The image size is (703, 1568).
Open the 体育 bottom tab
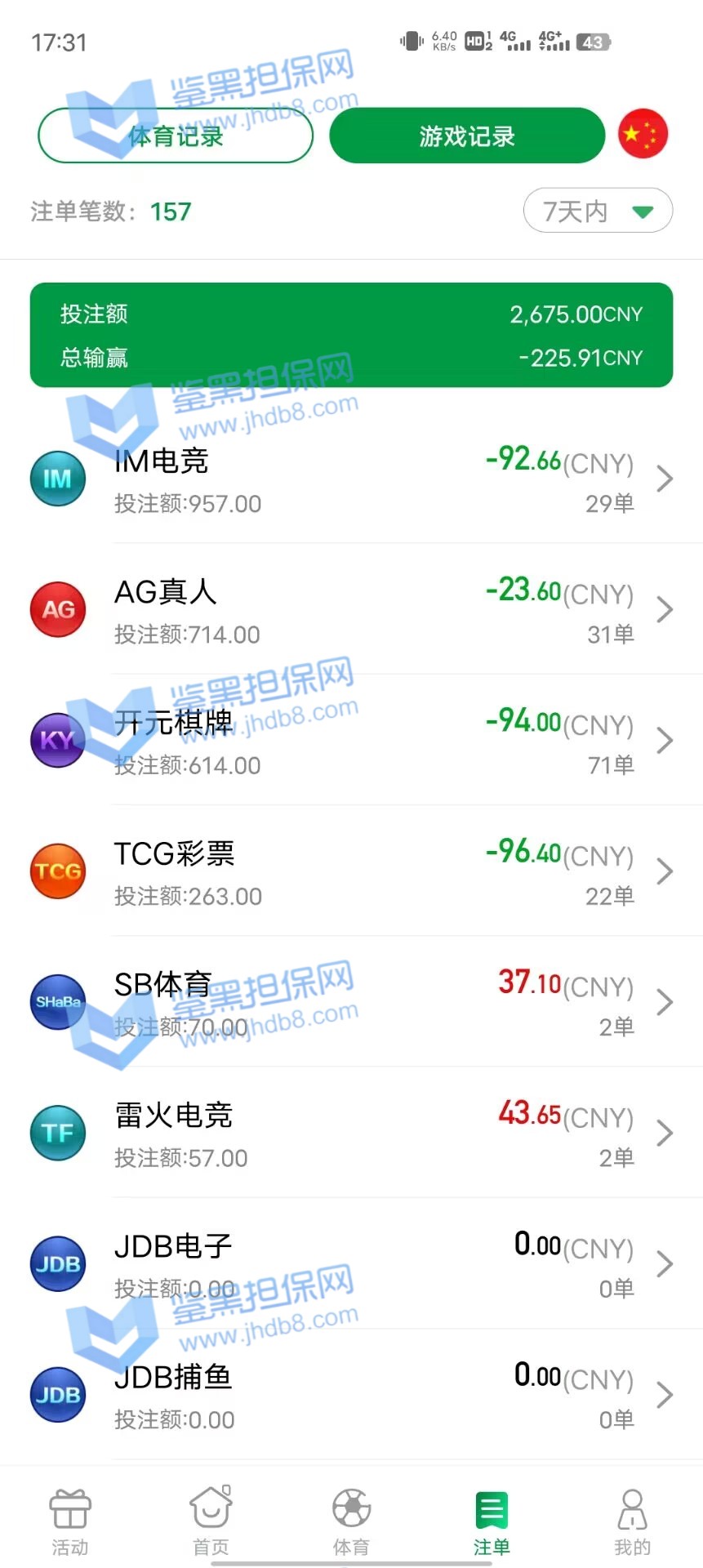(x=352, y=1521)
